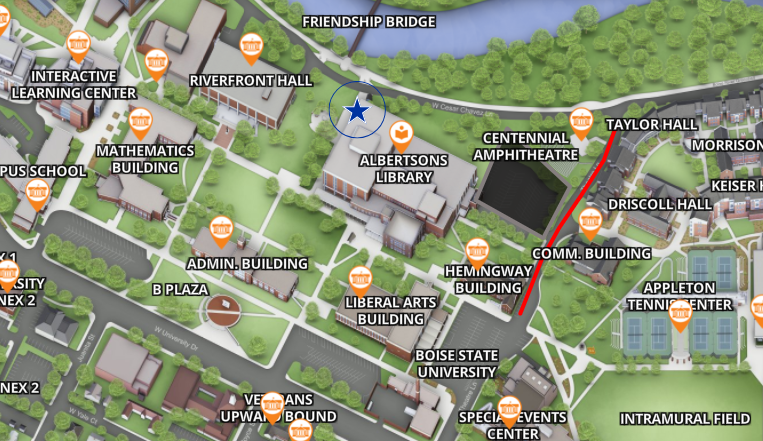Open the Interactive Learning Center pin
Screen dimensions: 763x441
click(79, 47)
